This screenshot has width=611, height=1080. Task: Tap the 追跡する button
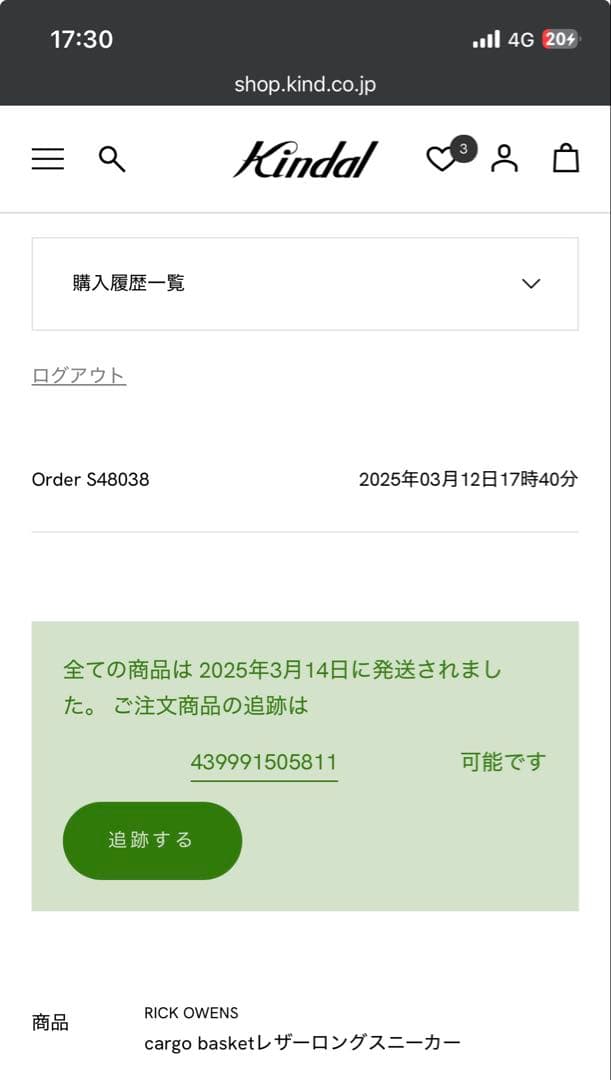pyautogui.click(x=152, y=840)
